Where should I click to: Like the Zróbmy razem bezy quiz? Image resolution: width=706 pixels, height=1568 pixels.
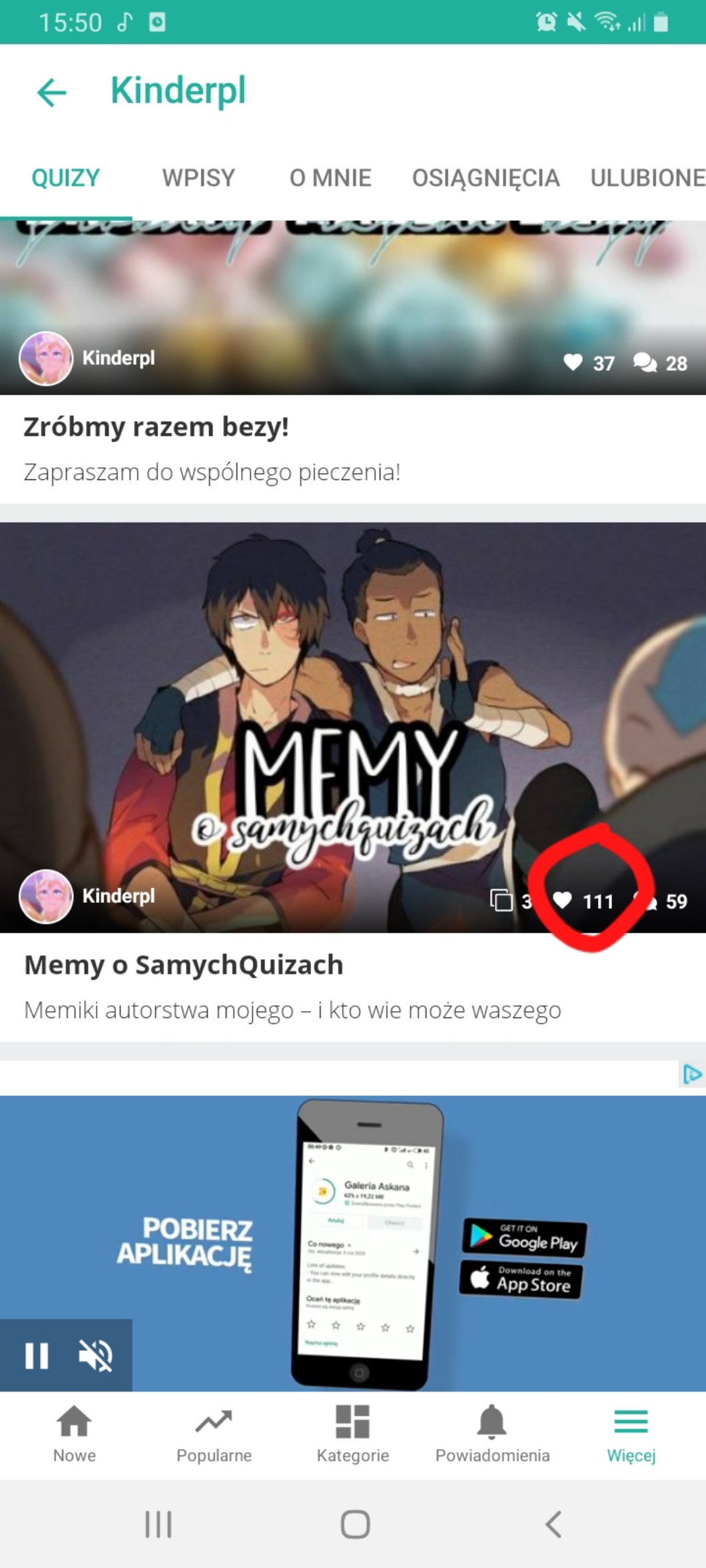coord(573,363)
